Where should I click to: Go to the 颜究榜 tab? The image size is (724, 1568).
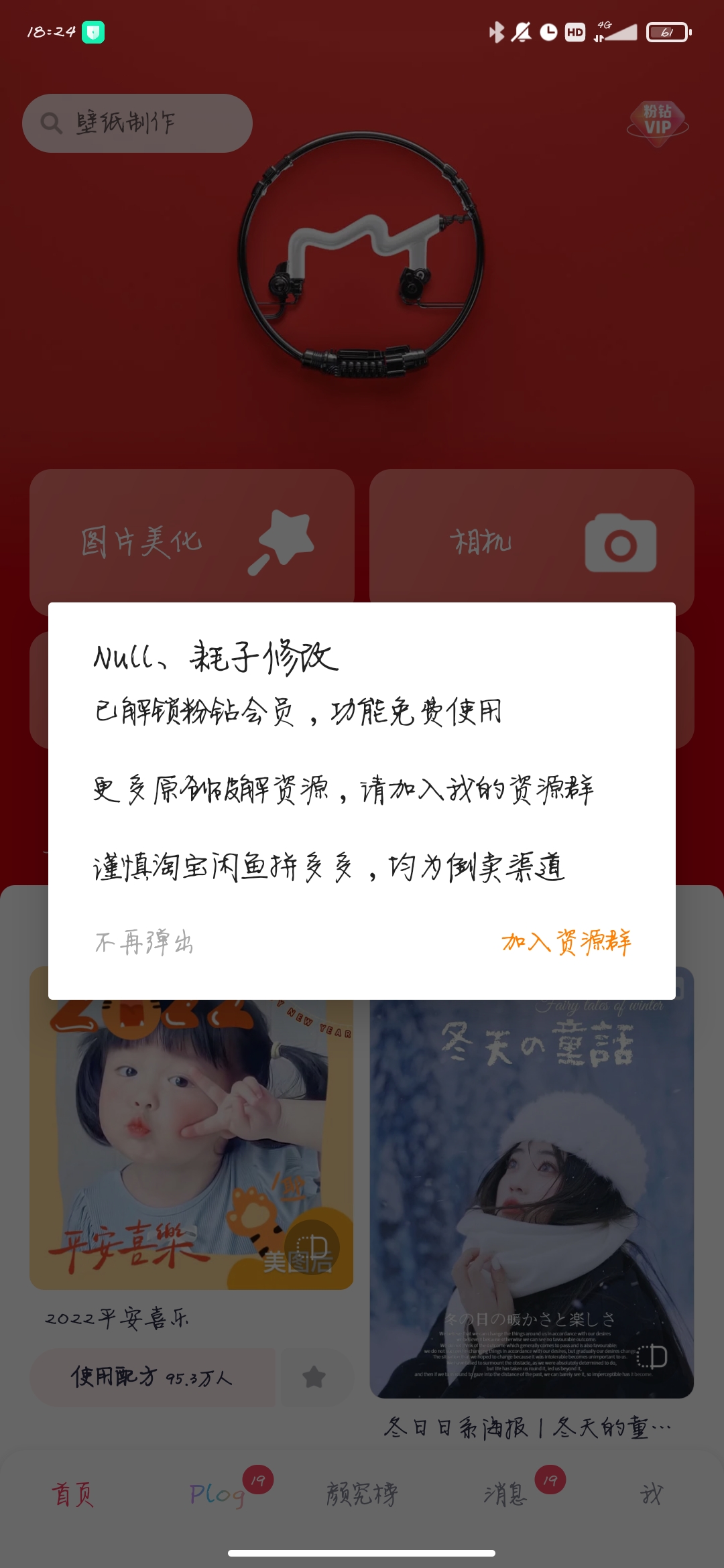pyautogui.click(x=362, y=1494)
